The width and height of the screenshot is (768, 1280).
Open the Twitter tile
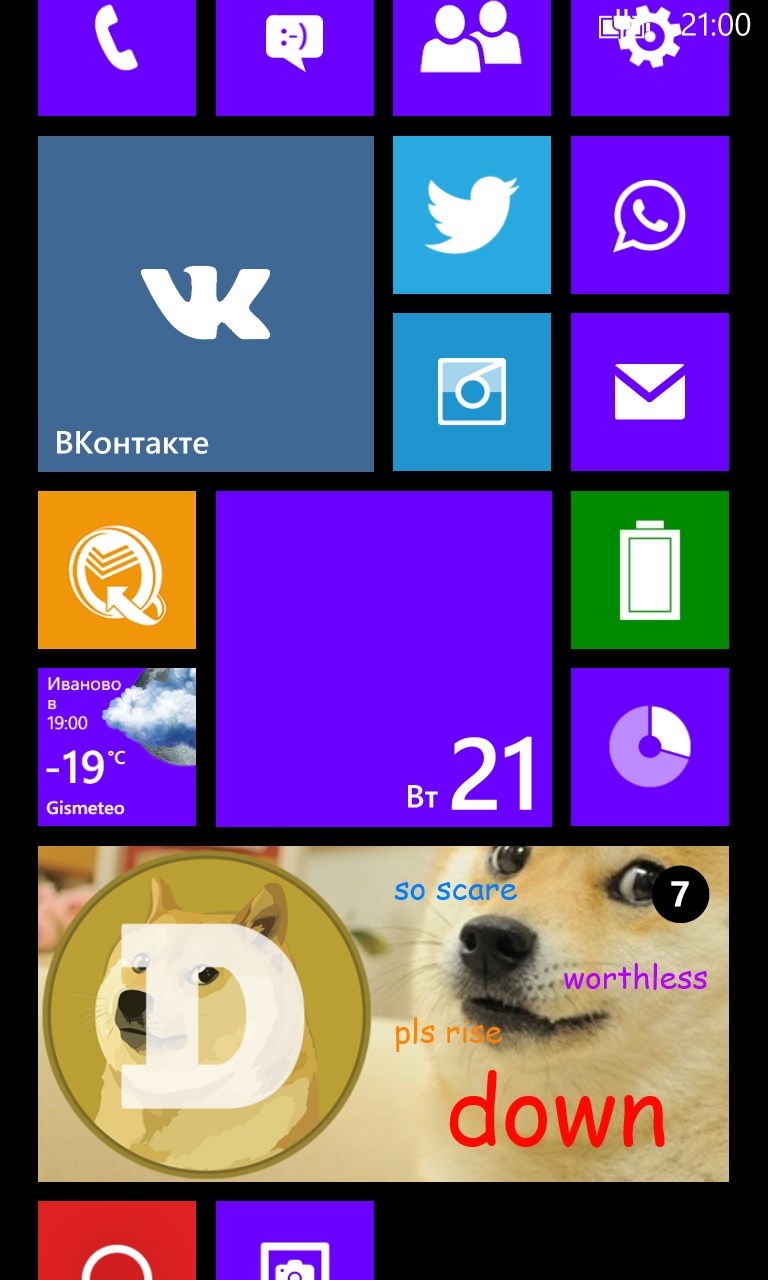pyautogui.click(x=471, y=215)
